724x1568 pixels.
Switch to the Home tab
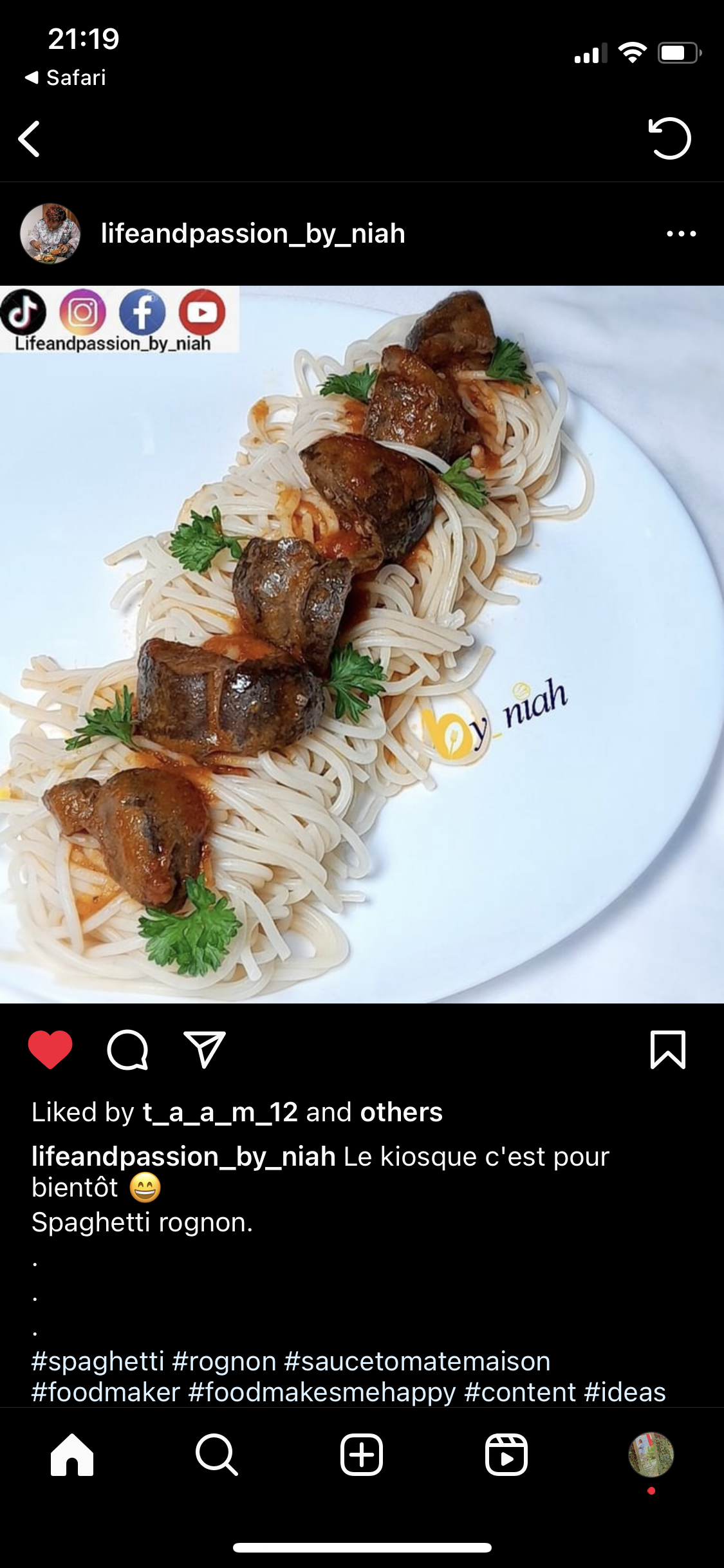tap(72, 1455)
